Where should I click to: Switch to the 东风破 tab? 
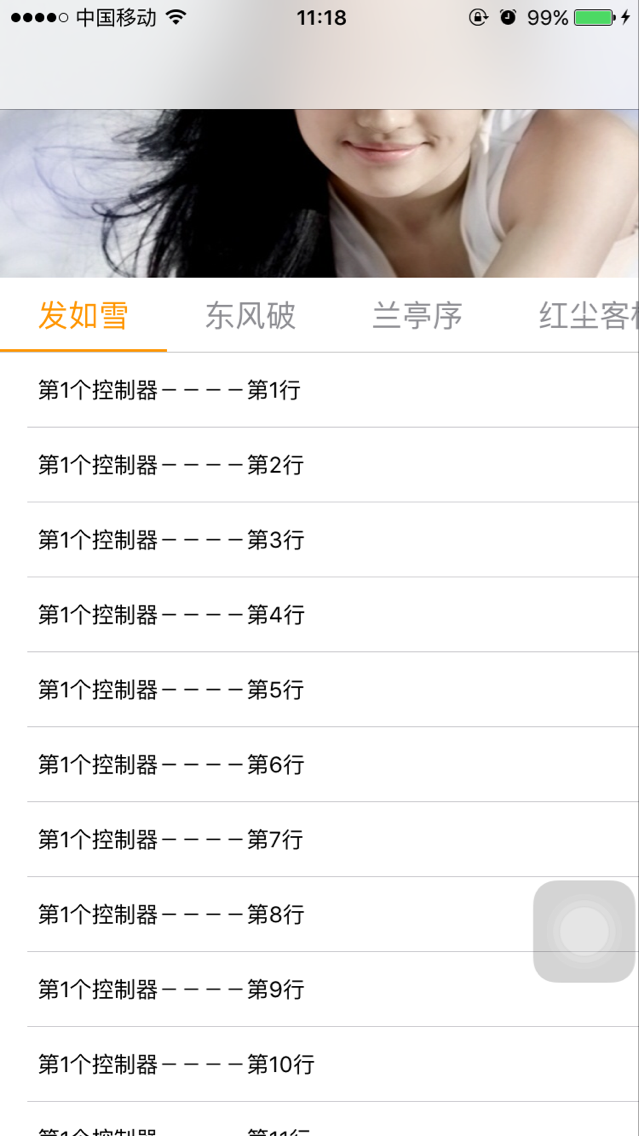point(250,315)
